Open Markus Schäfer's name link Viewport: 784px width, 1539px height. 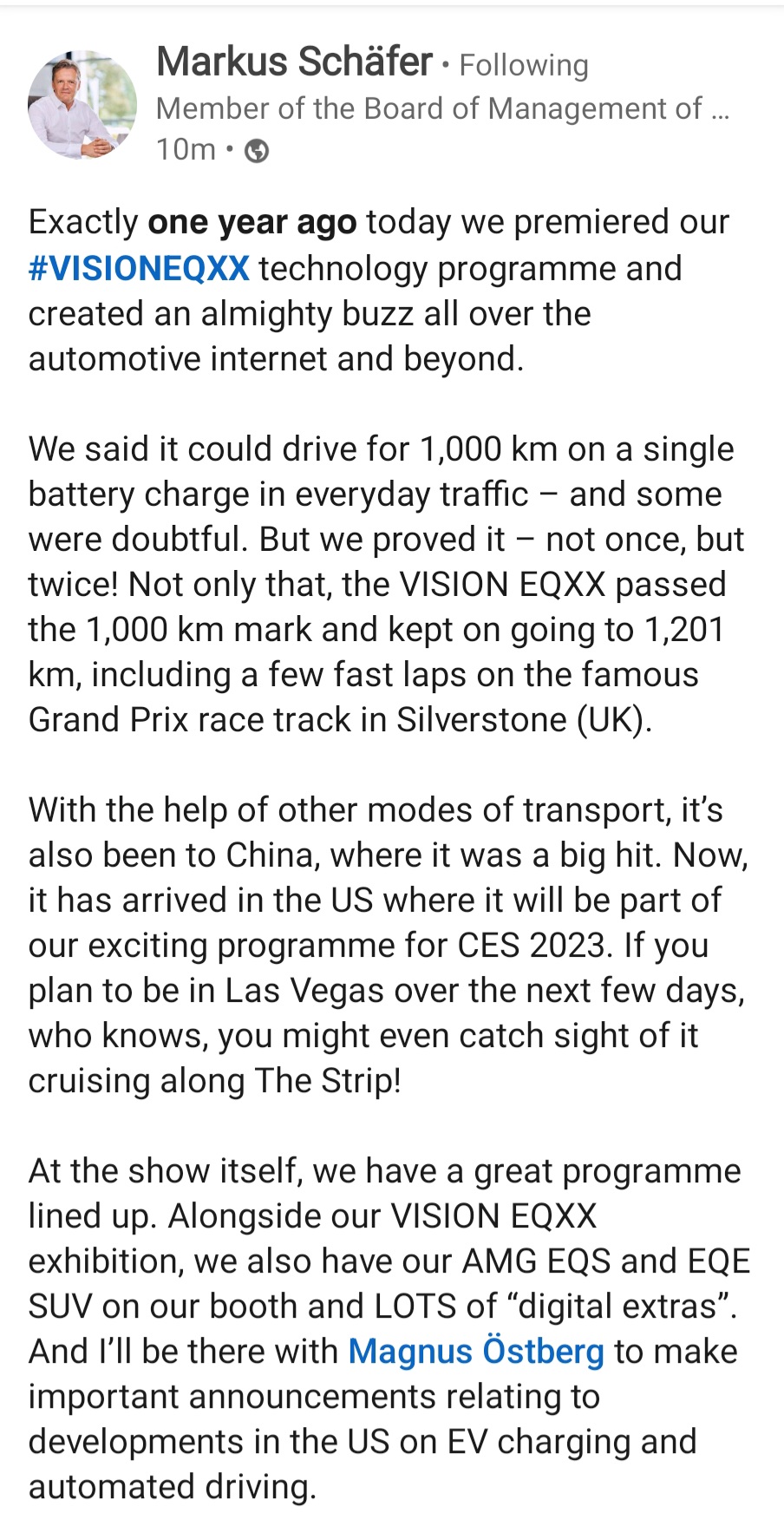click(294, 62)
